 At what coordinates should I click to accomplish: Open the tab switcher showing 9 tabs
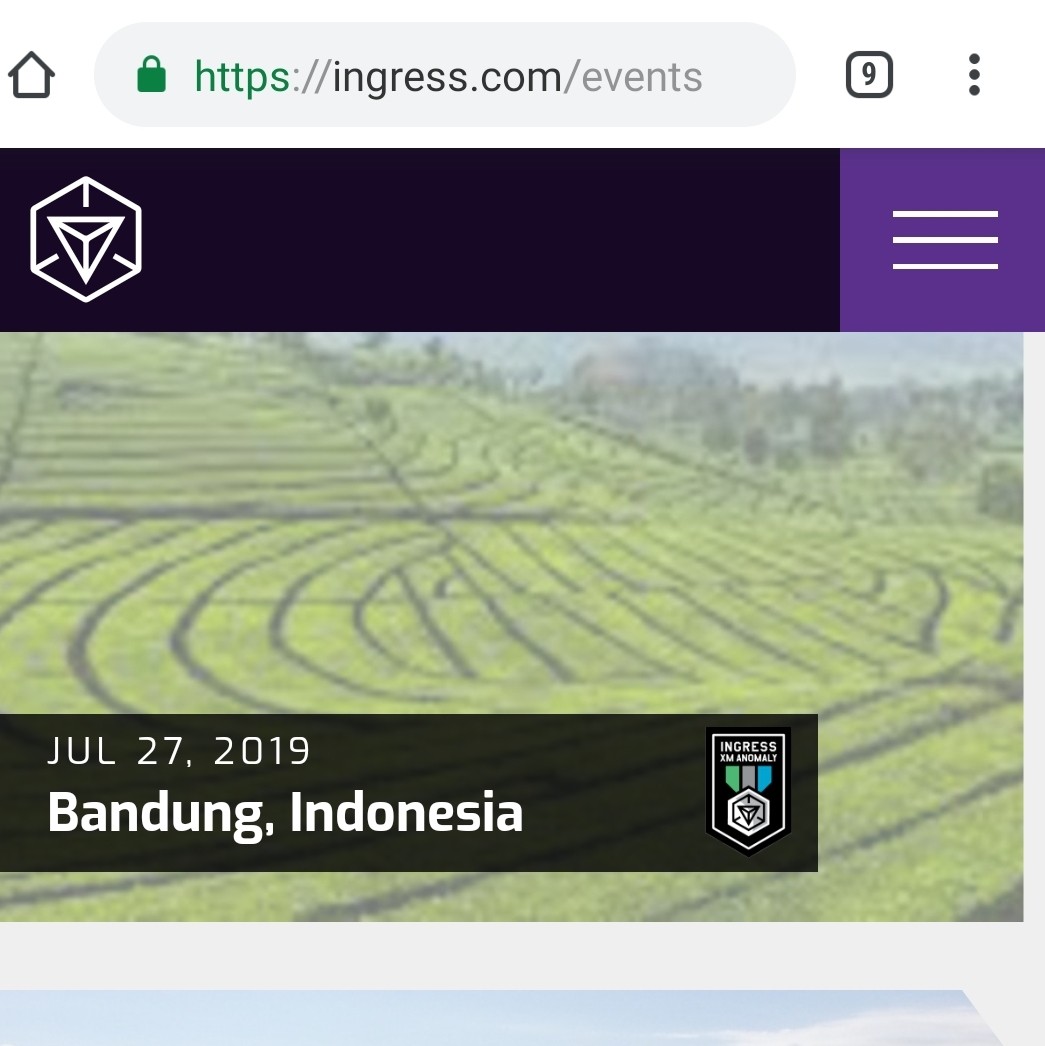click(868, 76)
